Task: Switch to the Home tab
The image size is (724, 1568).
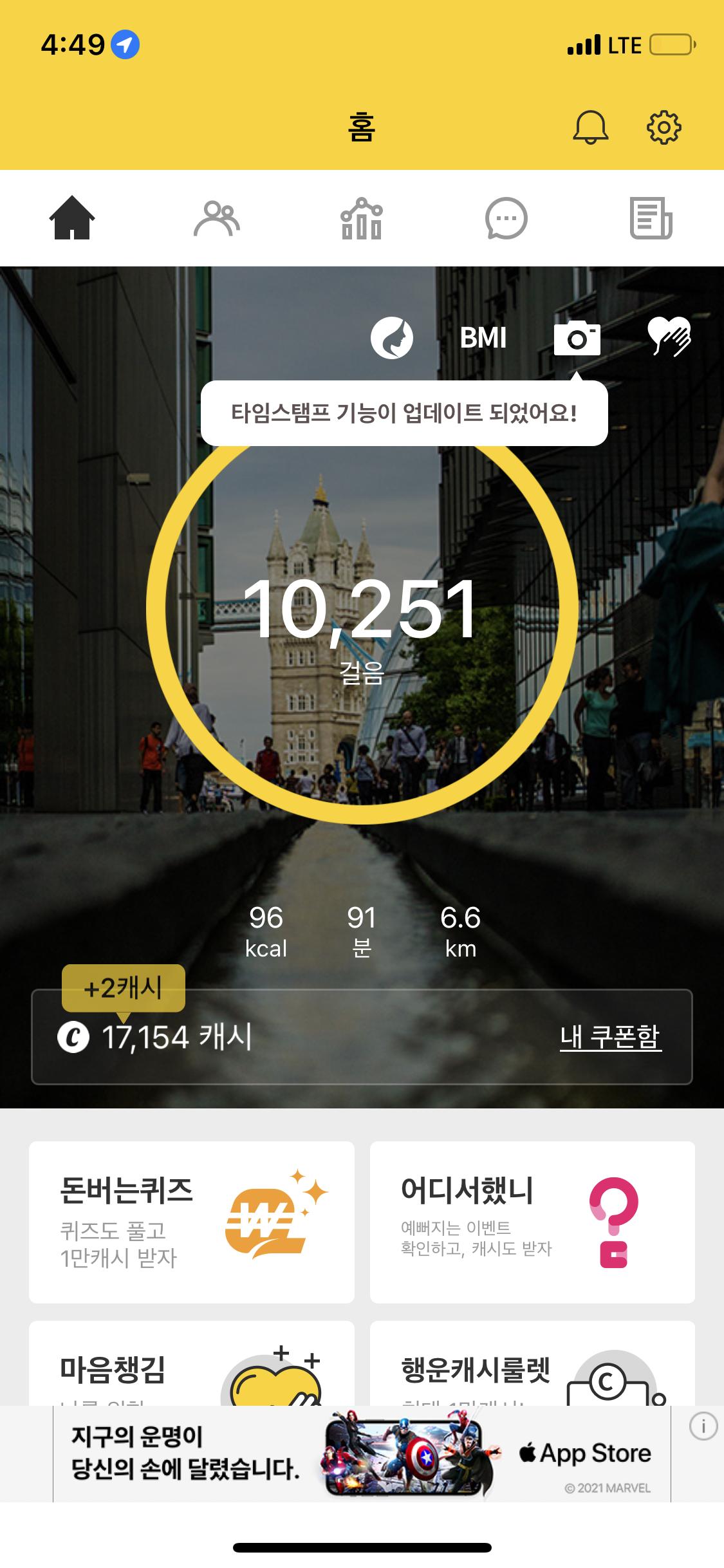Action: click(72, 218)
